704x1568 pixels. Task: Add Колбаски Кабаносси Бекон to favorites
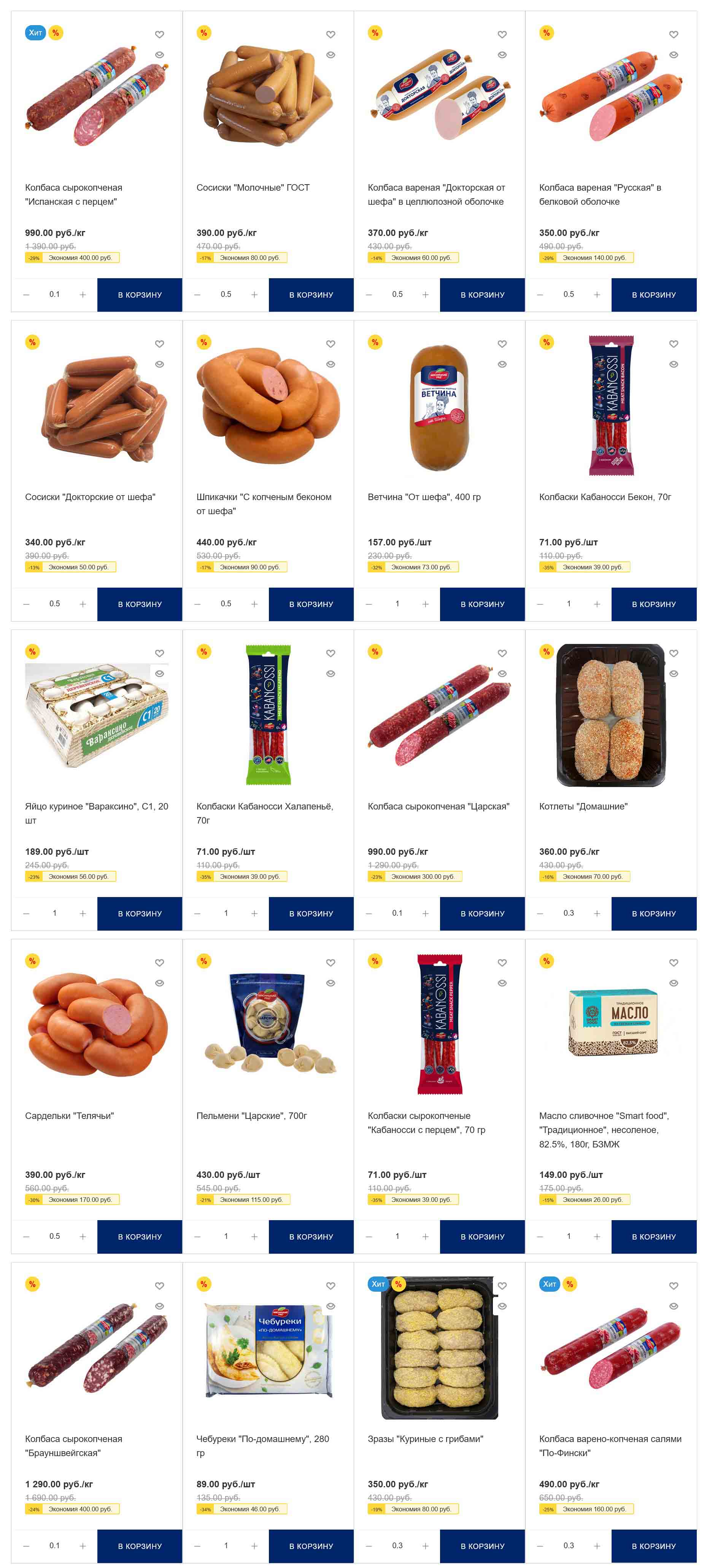pos(673,344)
